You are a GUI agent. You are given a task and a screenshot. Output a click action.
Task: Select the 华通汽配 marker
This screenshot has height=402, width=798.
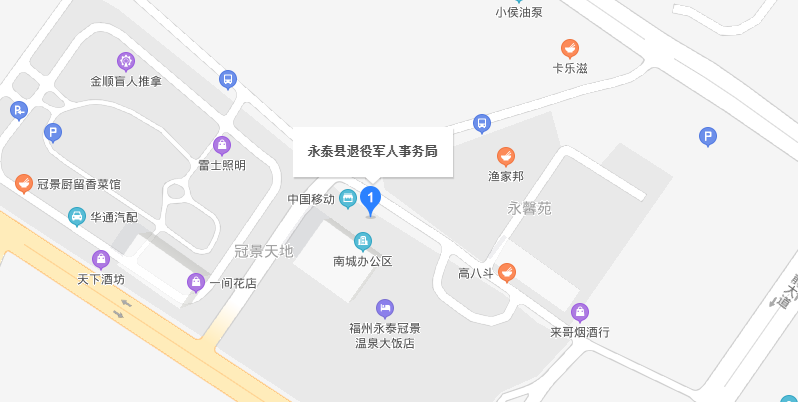tap(76, 216)
